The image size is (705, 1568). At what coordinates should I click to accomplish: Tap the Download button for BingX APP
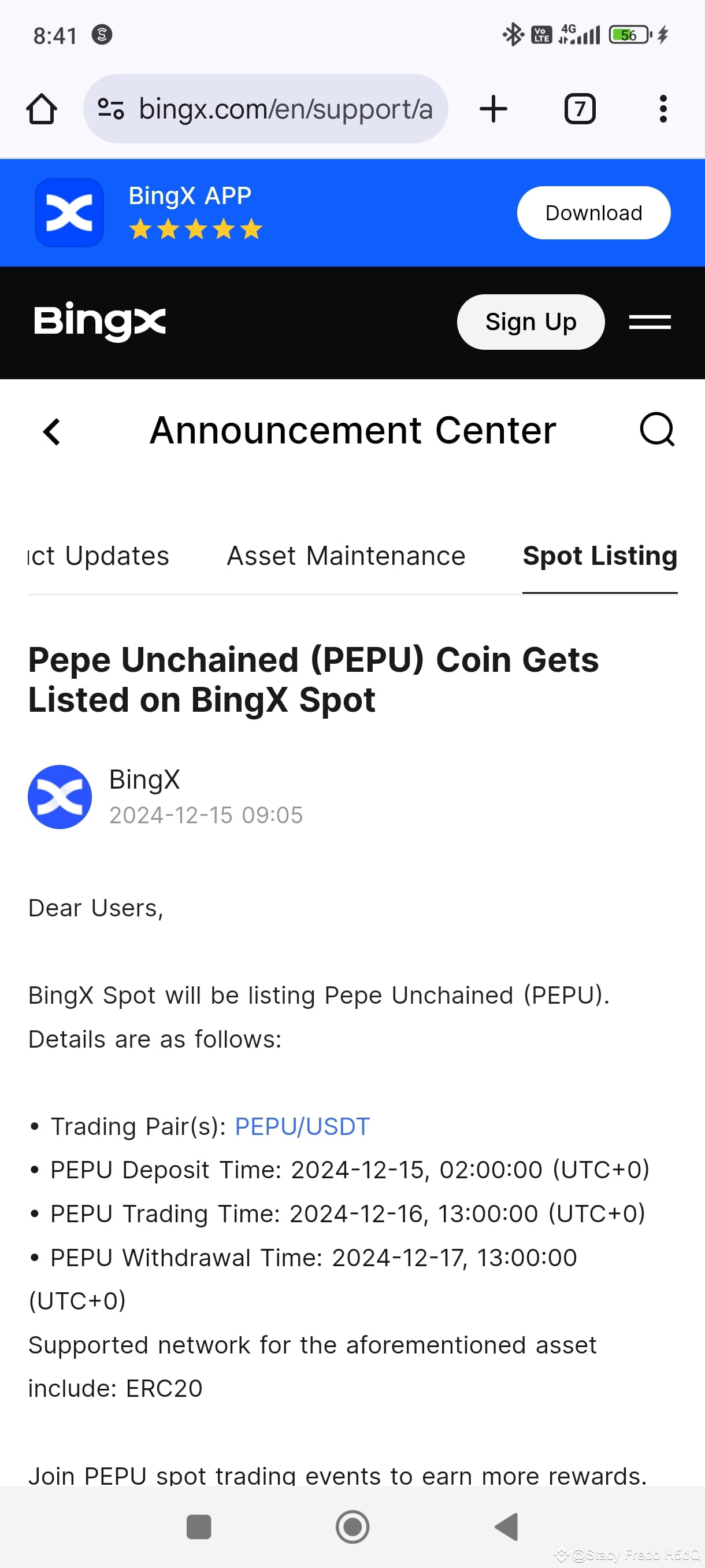593,212
